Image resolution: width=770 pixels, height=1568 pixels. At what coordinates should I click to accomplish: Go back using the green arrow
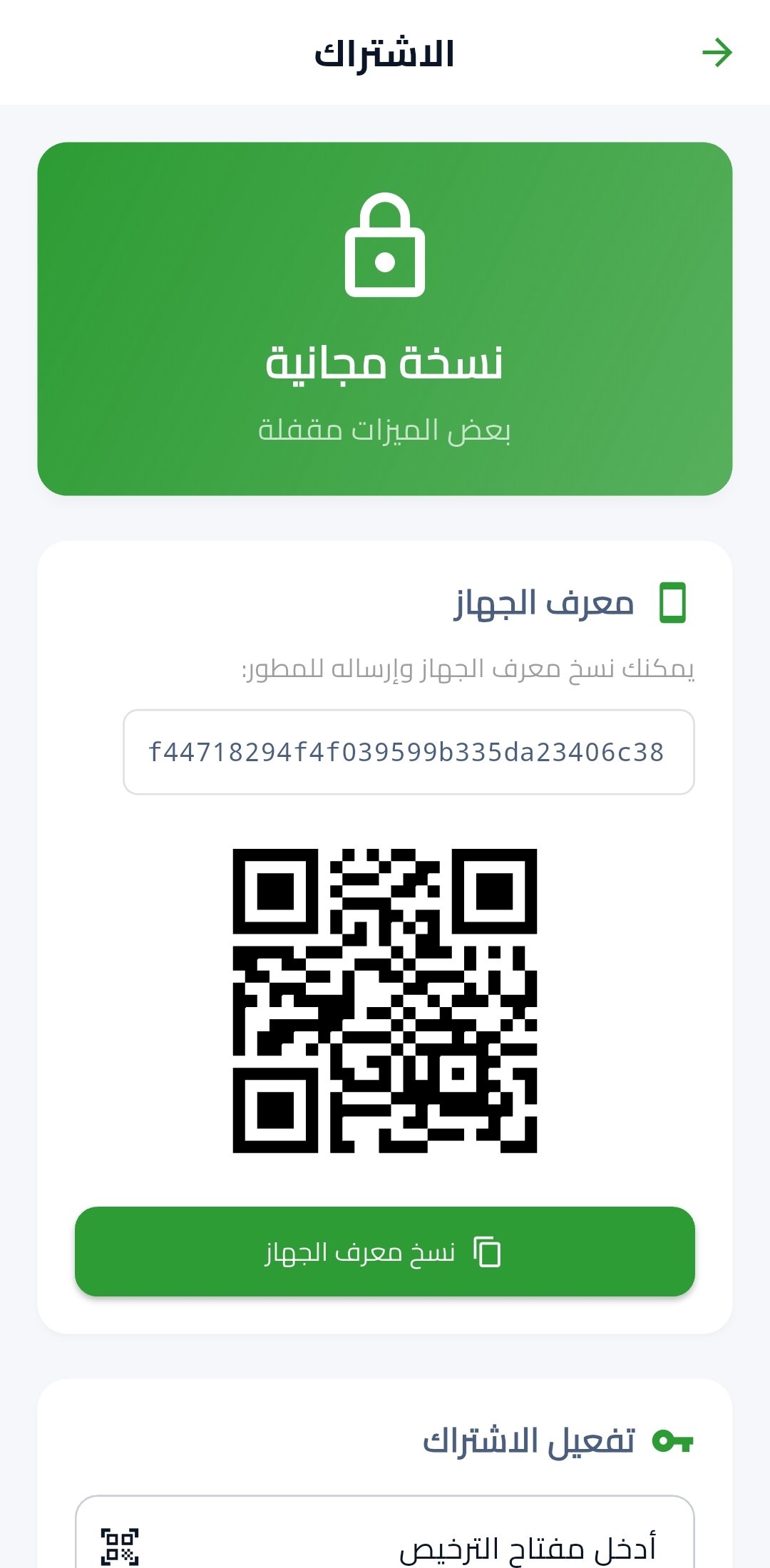tap(717, 53)
